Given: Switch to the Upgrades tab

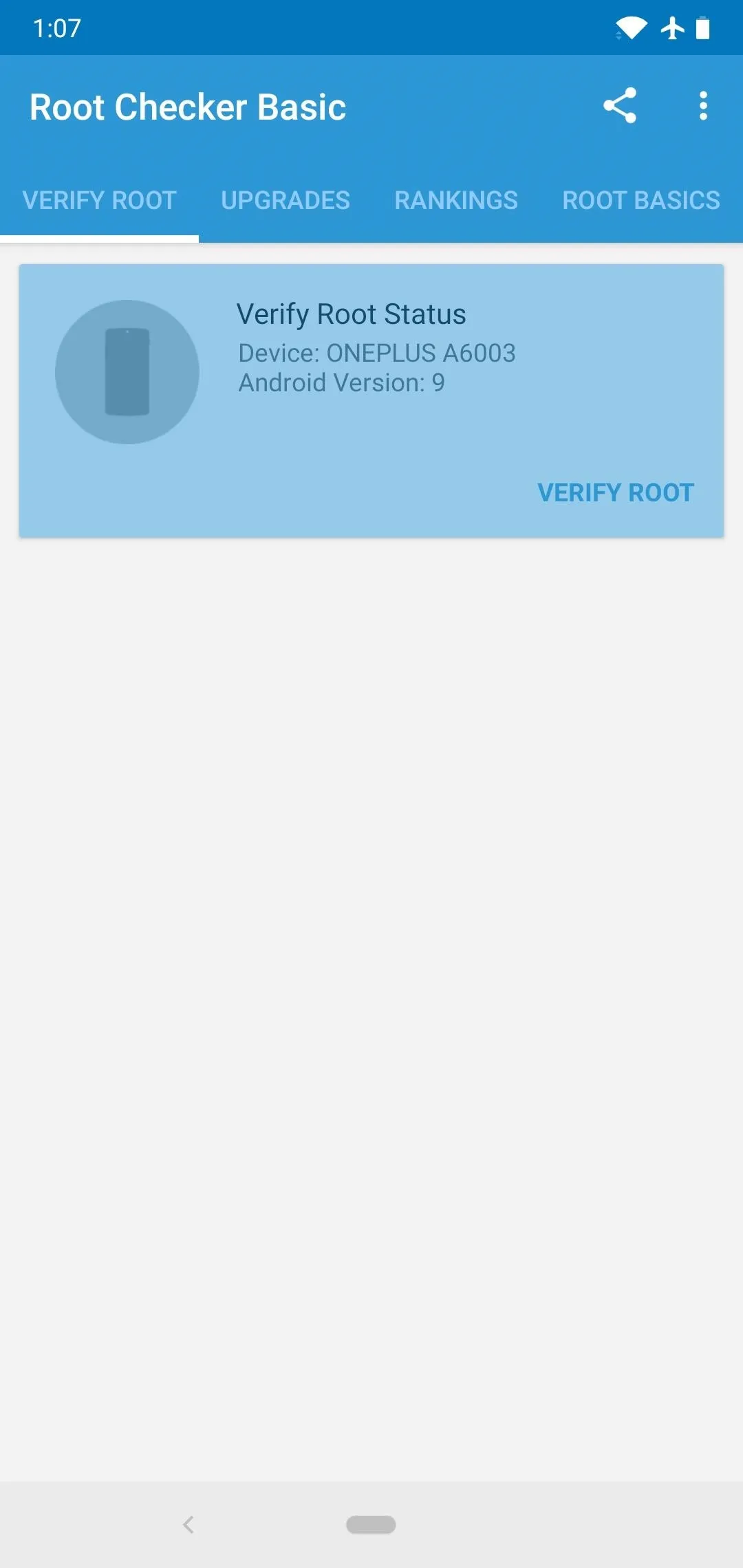Looking at the screenshot, I should click(286, 200).
